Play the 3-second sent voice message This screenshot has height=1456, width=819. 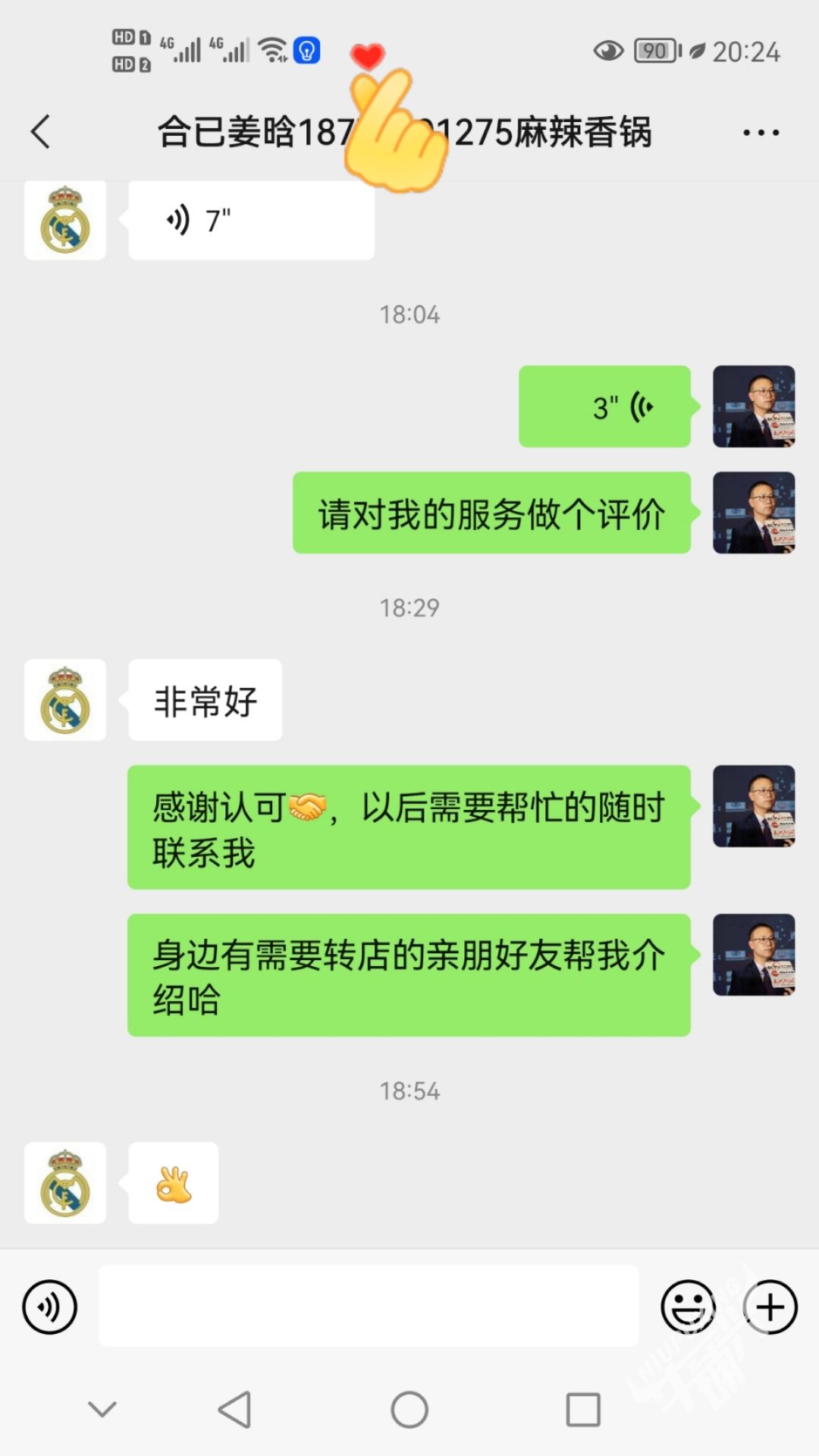604,406
